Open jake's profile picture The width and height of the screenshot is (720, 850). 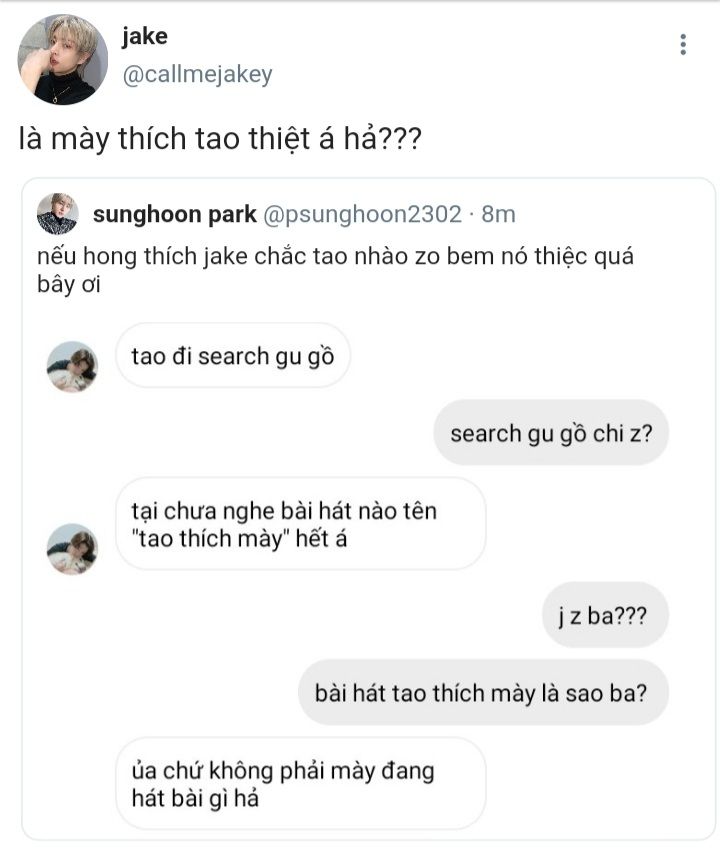pos(63,59)
